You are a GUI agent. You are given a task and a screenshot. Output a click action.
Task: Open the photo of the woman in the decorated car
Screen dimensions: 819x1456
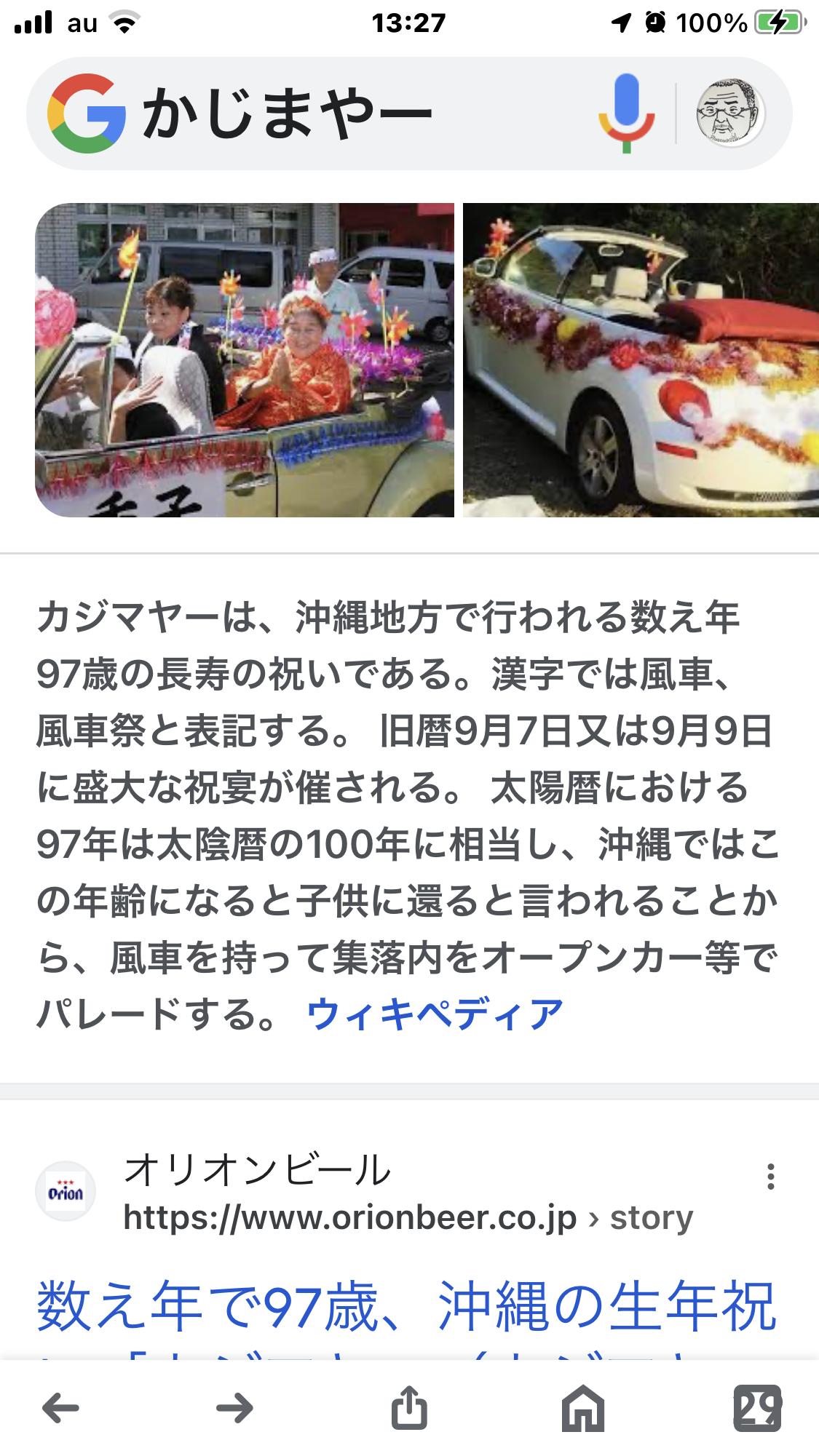245,360
